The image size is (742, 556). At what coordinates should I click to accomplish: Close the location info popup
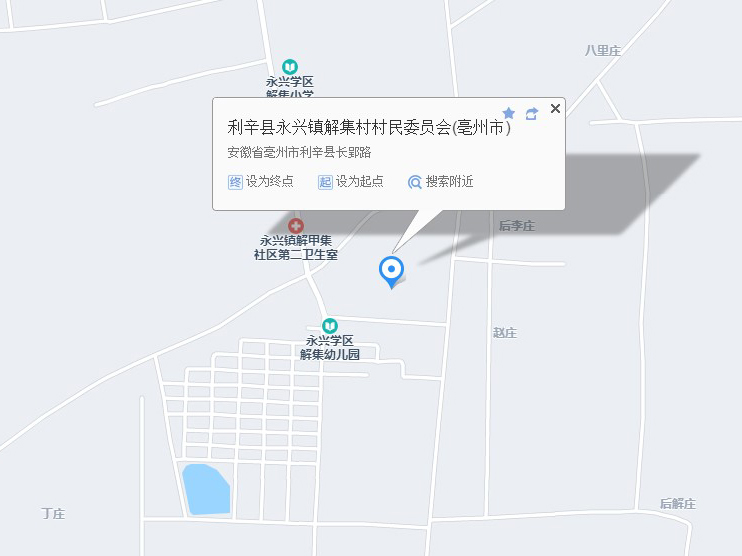555,108
